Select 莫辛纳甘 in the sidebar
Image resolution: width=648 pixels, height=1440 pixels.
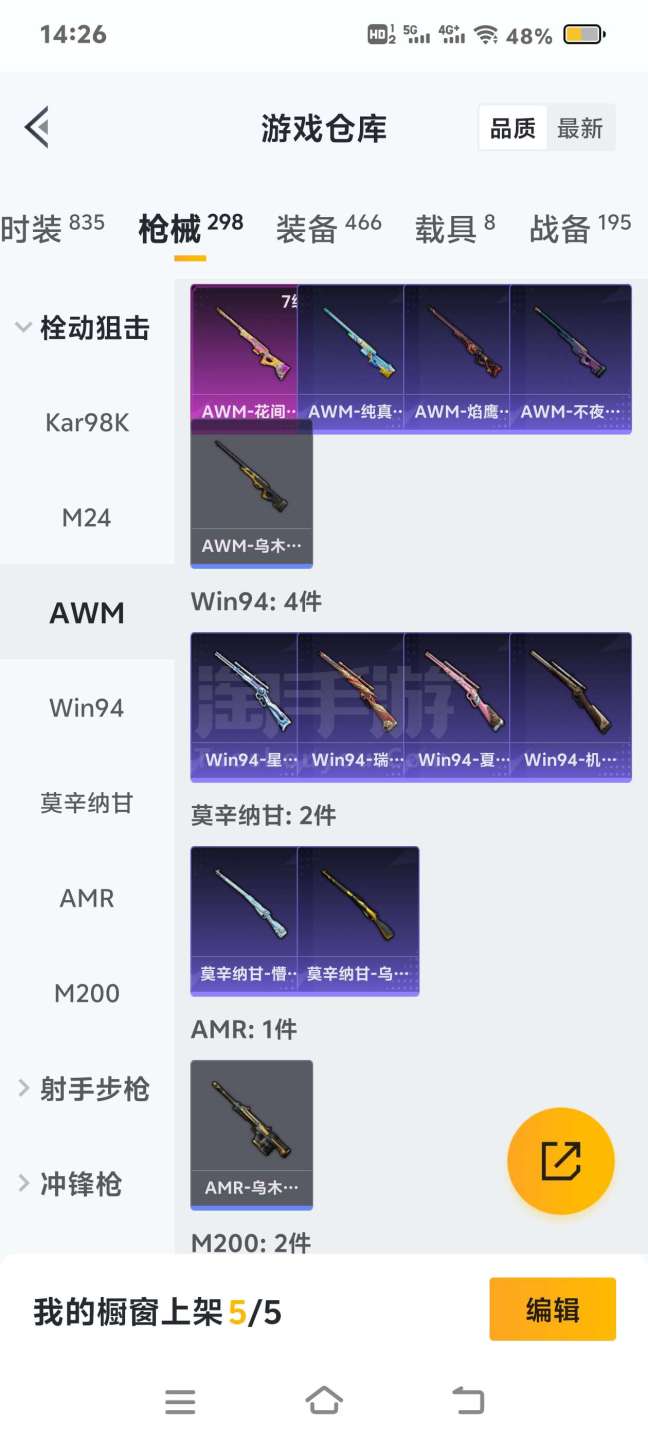click(87, 803)
